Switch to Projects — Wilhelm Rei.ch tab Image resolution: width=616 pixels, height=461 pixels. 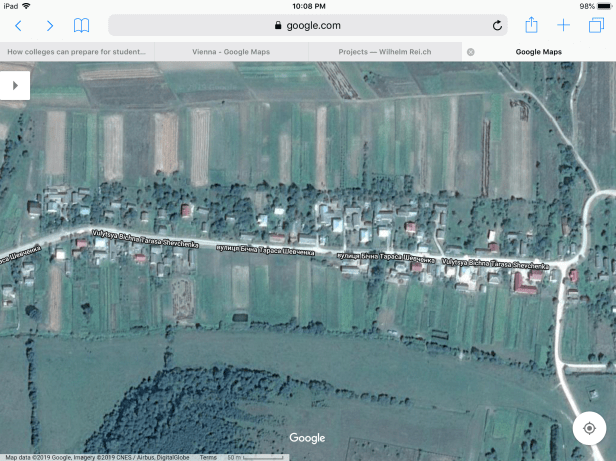pyautogui.click(x=385, y=51)
